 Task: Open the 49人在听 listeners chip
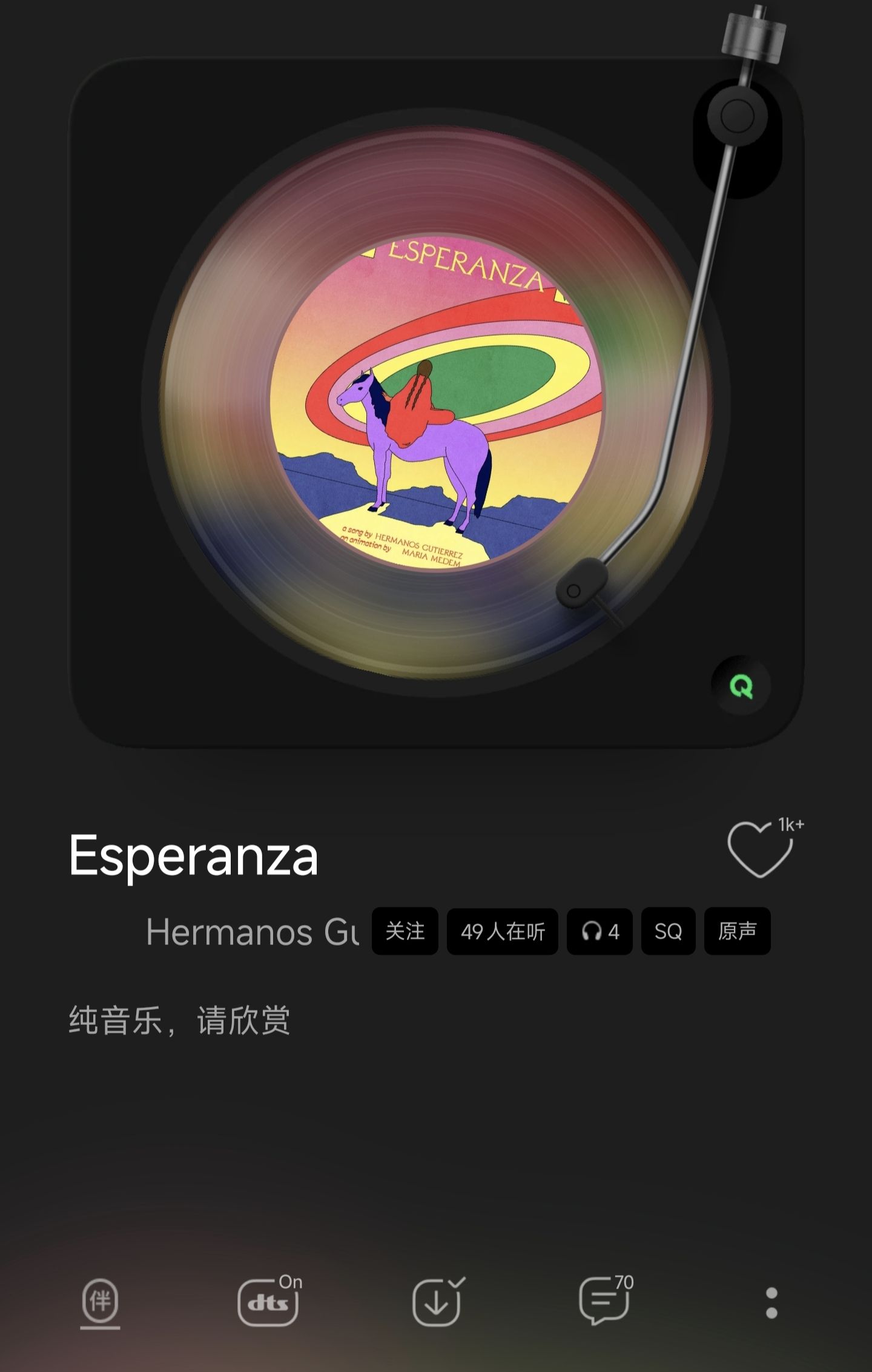click(x=503, y=931)
